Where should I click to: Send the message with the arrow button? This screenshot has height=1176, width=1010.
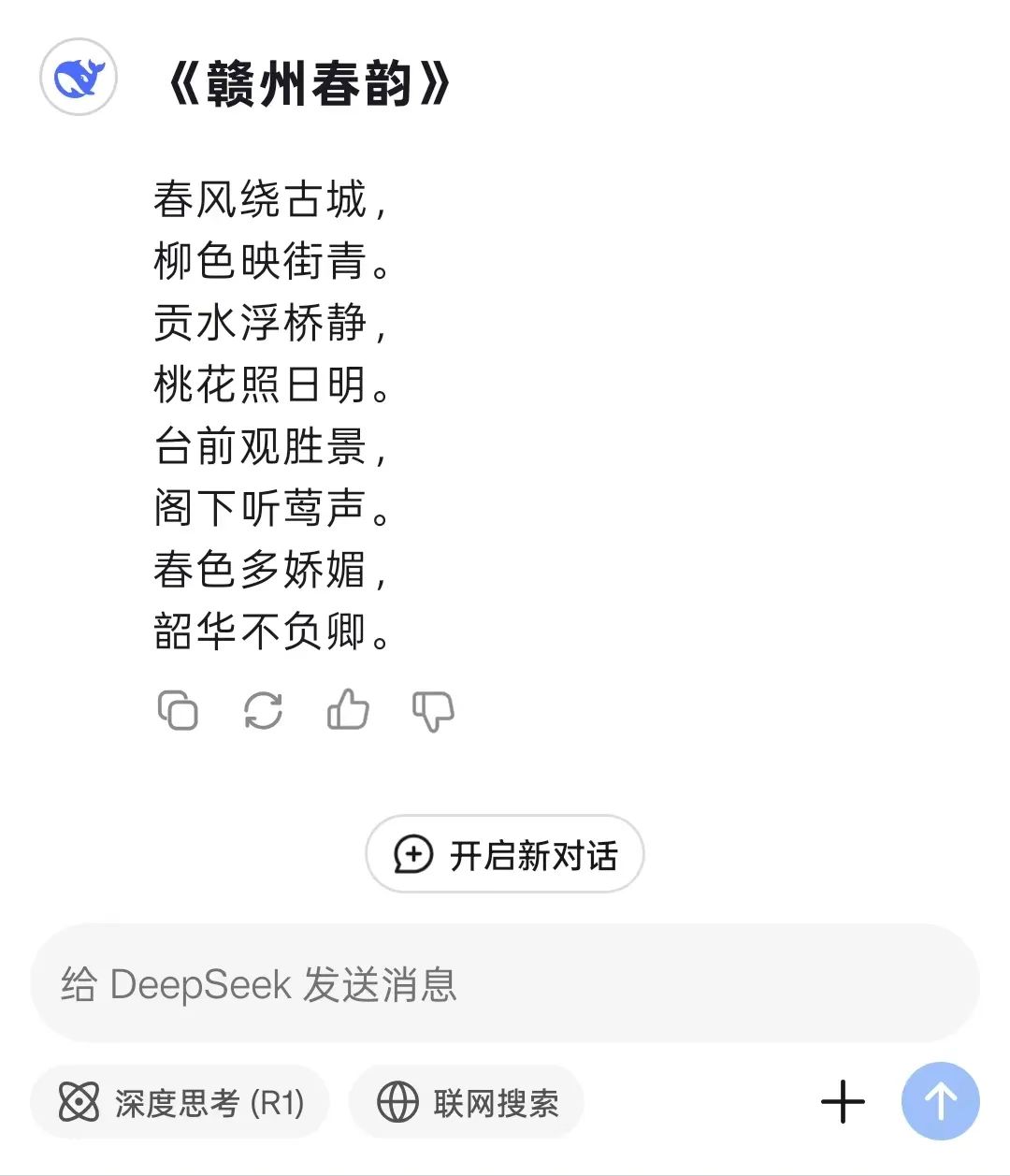click(940, 1101)
